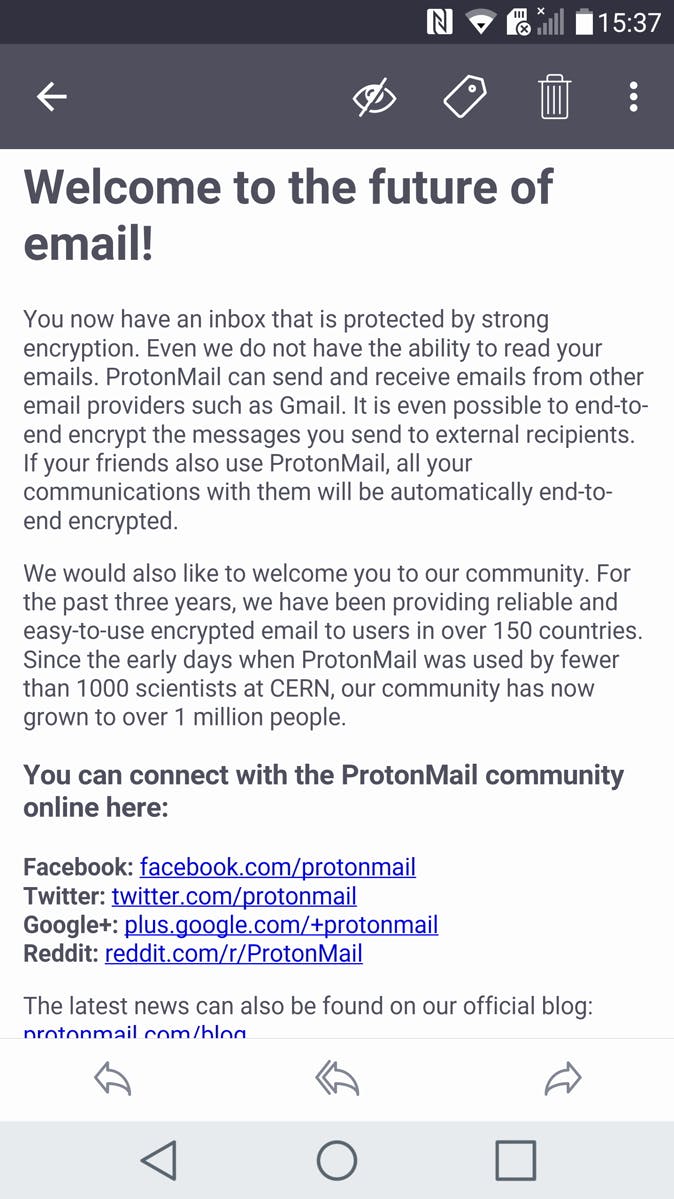This screenshot has width=674, height=1199.
Task: Move this email to trash
Action: pyautogui.click(x=554, y=97)
